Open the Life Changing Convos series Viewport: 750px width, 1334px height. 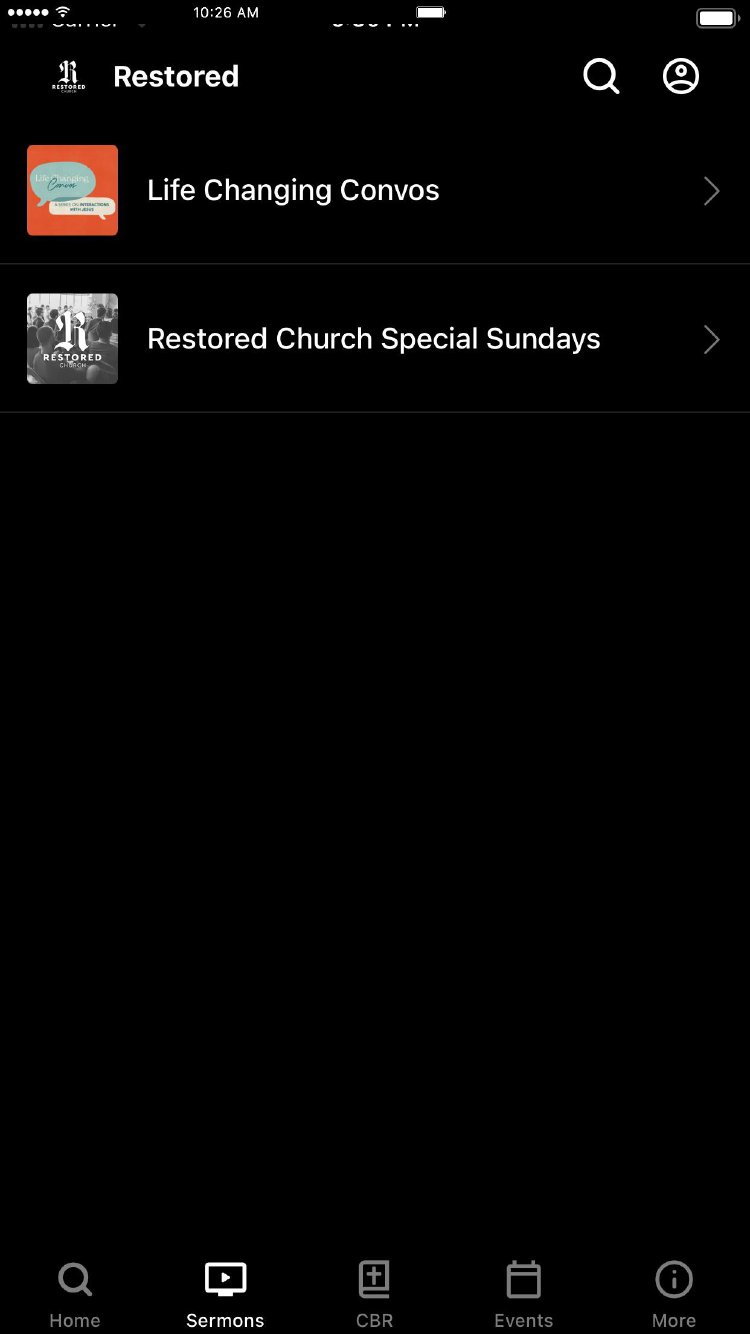pyautogui.click(x=374, y=190)
